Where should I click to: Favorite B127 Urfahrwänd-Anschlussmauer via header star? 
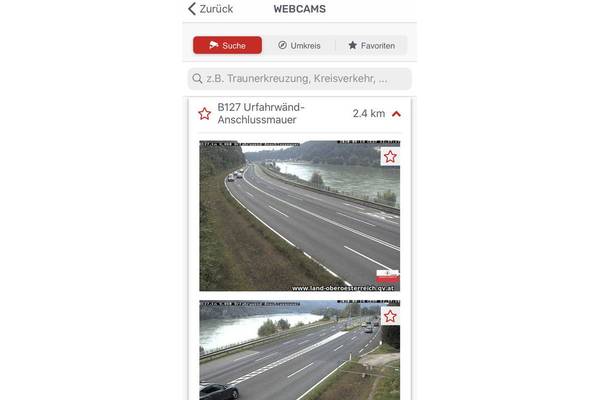pos(205,114)
